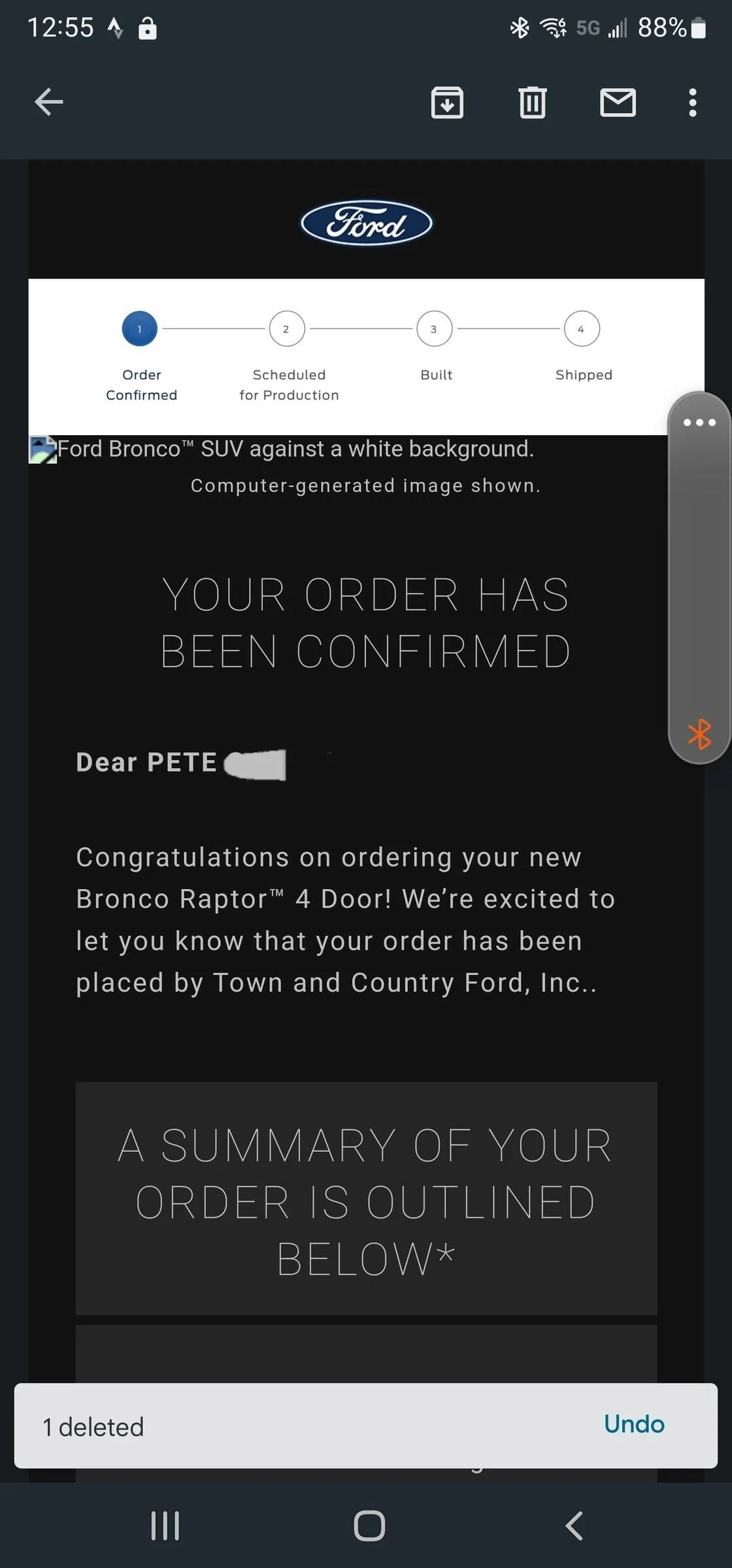Delete this email with the trash icon
The width and height of the screenshot is (732, 1568).
point(532,103)
